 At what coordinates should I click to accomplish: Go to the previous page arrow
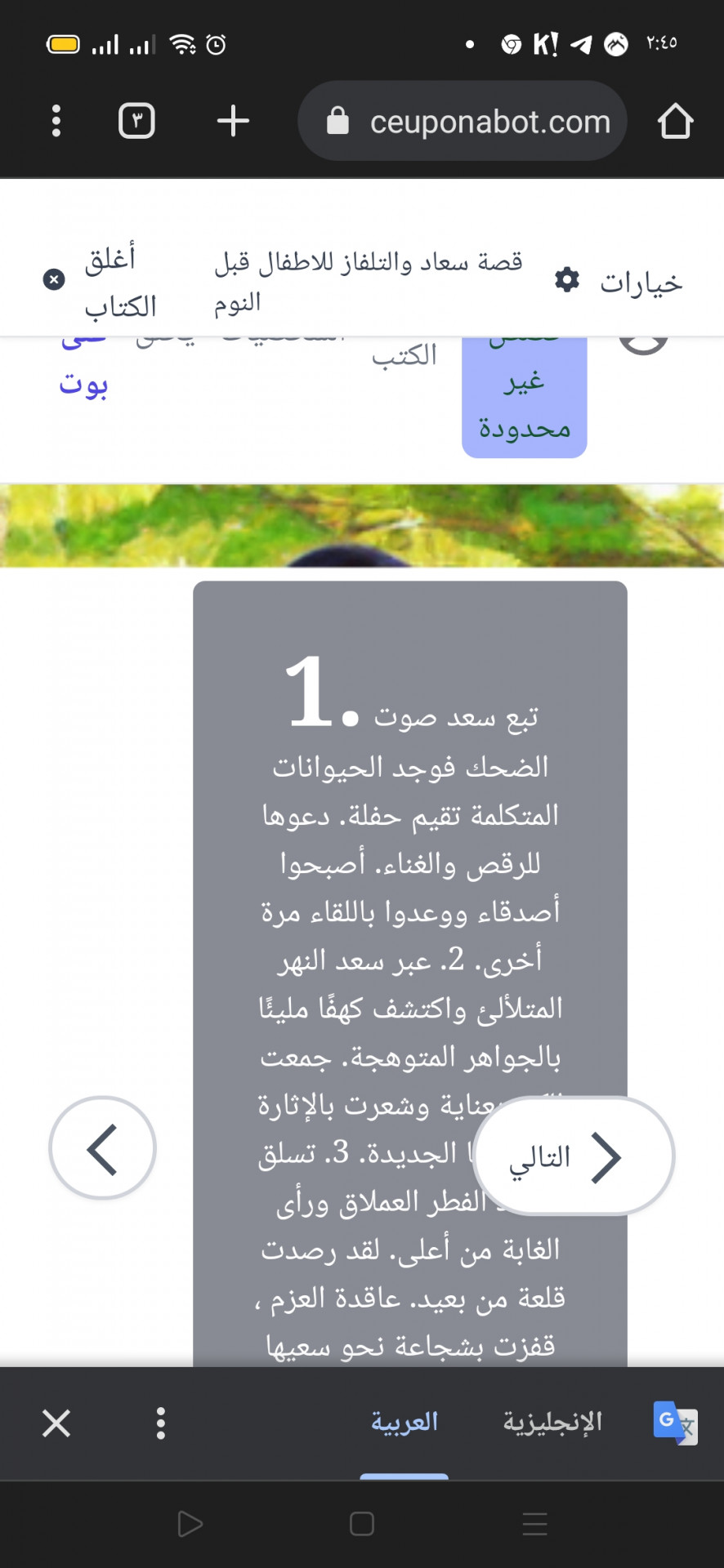point(102,1148)
